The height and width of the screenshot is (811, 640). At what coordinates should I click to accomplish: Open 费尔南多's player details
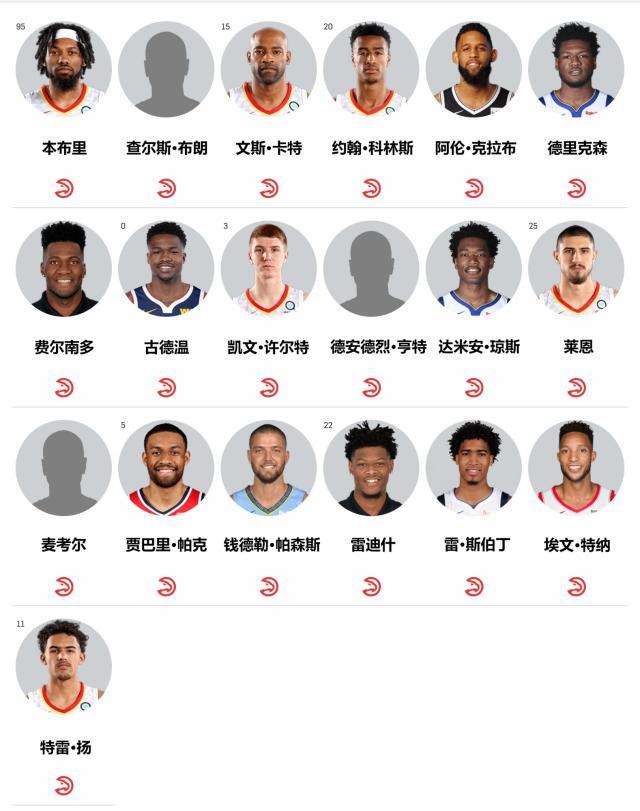coord(64,269)
